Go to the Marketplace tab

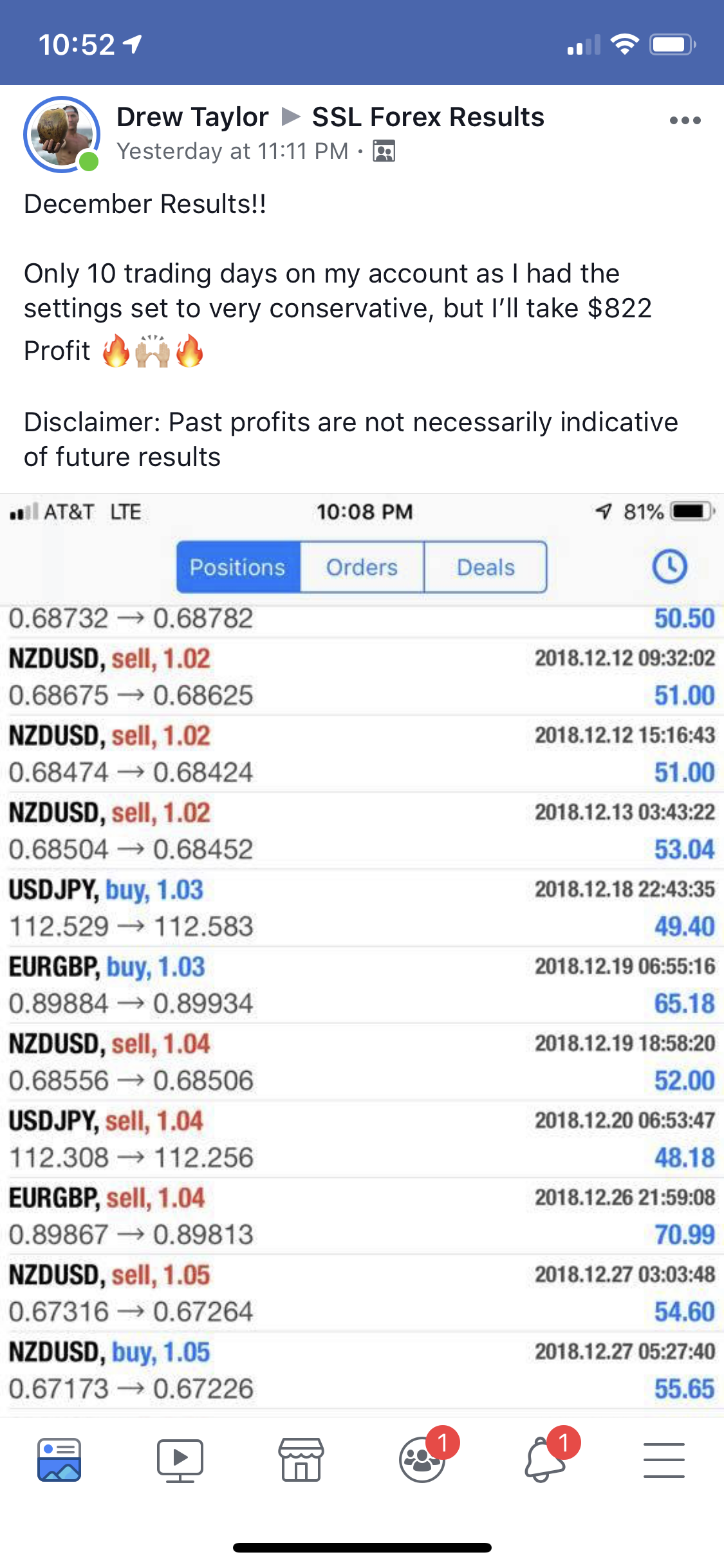tap(301, 1460)
